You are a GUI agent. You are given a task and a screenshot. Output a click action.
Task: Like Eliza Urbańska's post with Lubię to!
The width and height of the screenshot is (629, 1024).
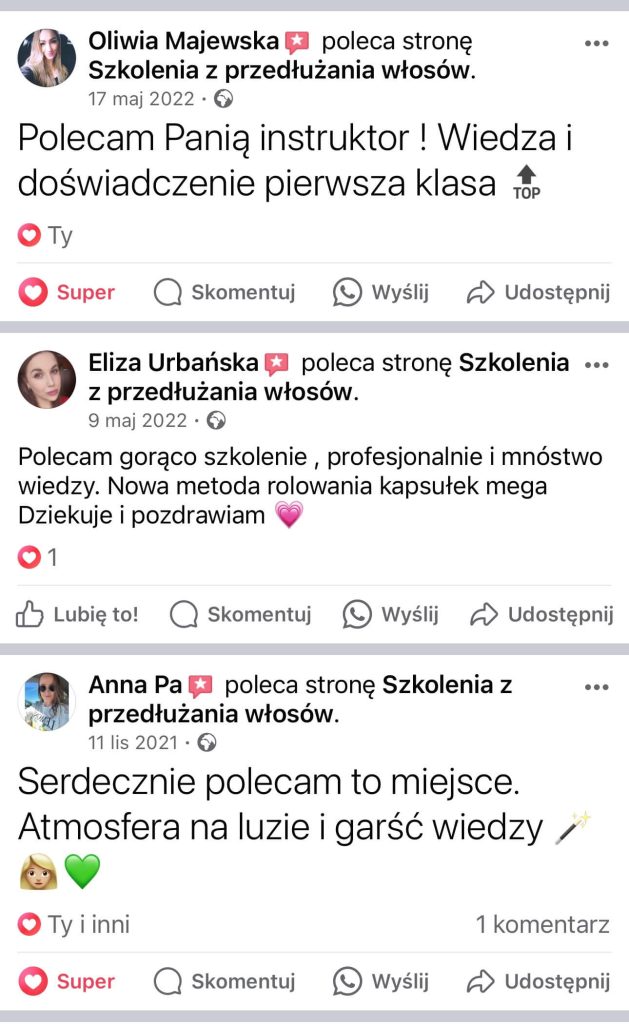point(76,614)
